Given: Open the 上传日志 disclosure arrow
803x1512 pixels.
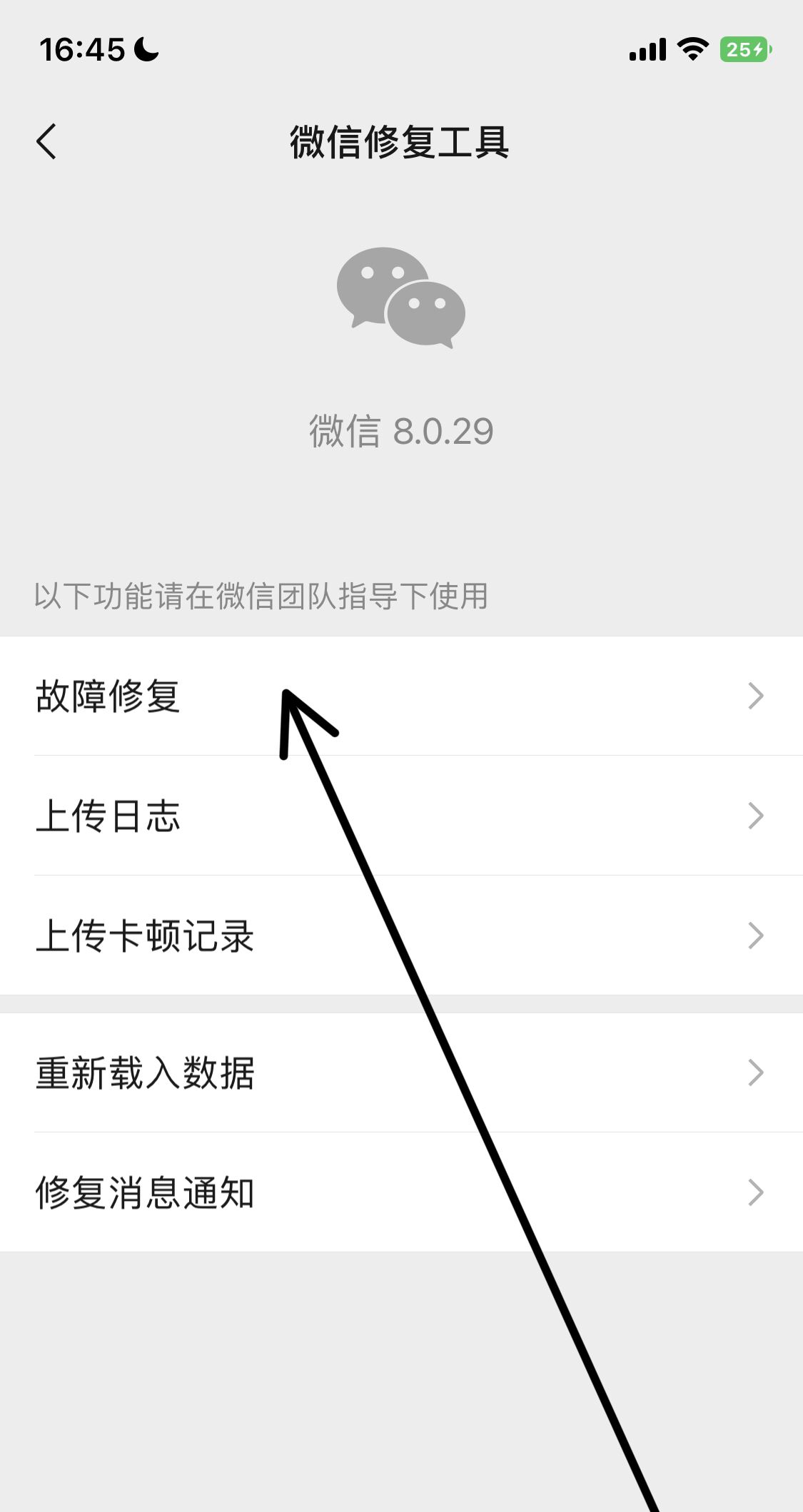Looking at the screenshot, I should 757,816.
